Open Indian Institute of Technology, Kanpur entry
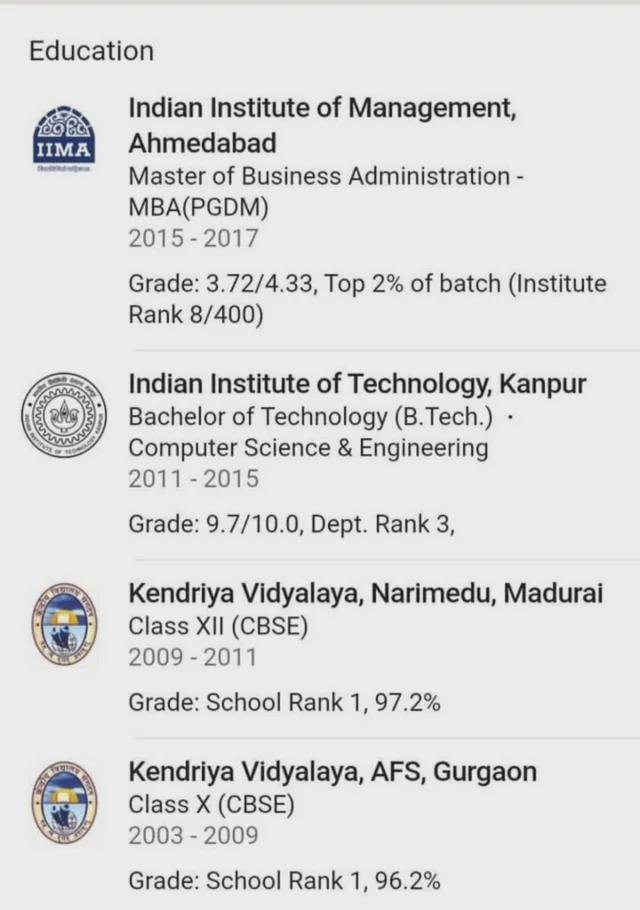This screenshot has height=910, width=640. [x=357, y=384]
